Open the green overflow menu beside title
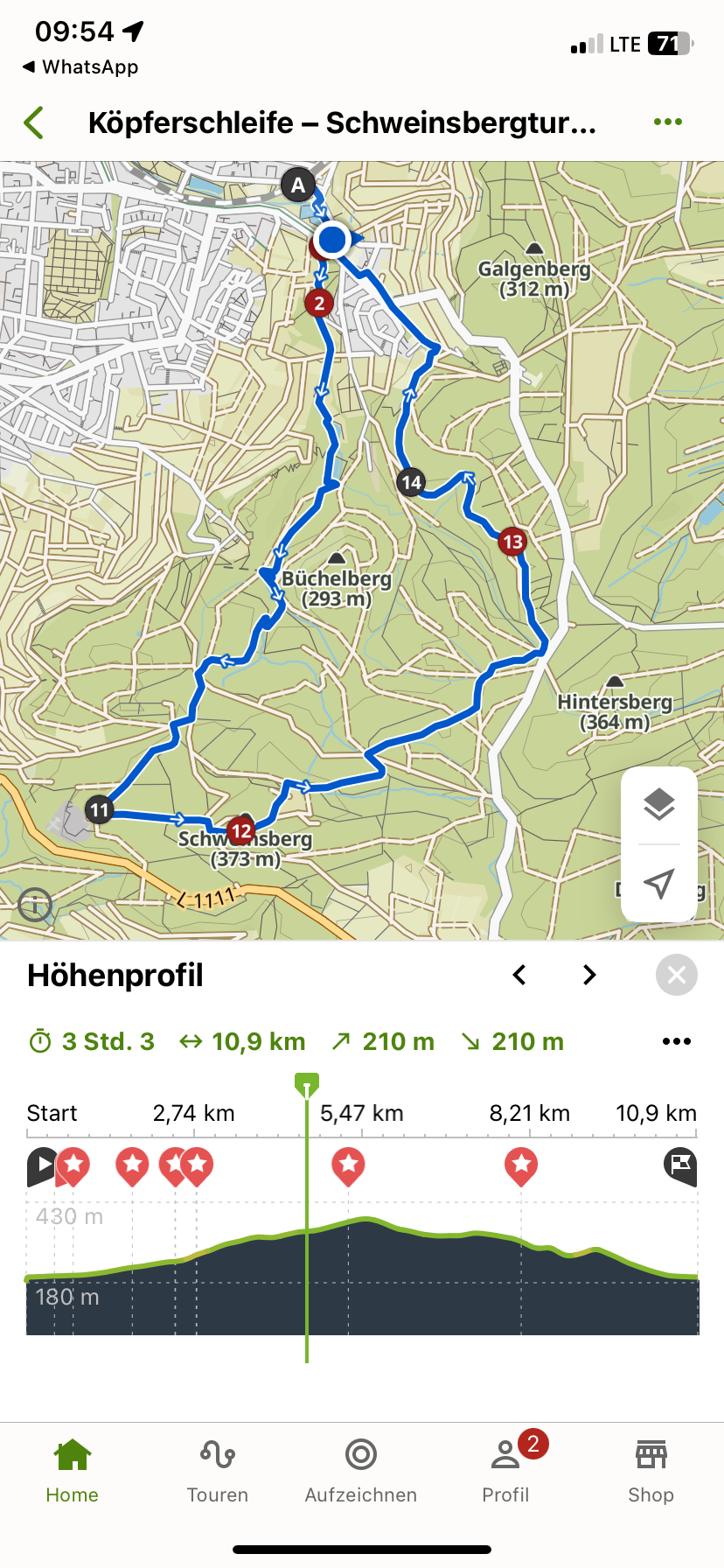The width and height of the screenshot is (724, 1568). click(x=667, y=122)
